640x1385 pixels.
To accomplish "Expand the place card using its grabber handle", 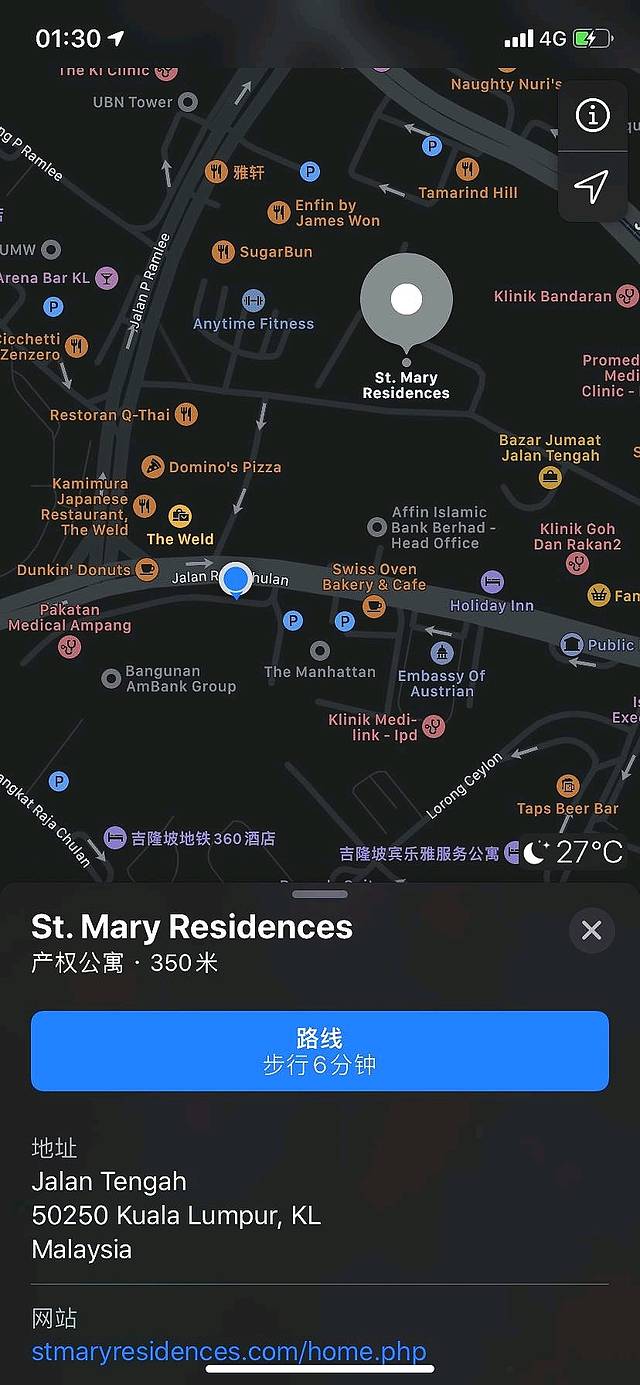I will (x=320, y=893).
